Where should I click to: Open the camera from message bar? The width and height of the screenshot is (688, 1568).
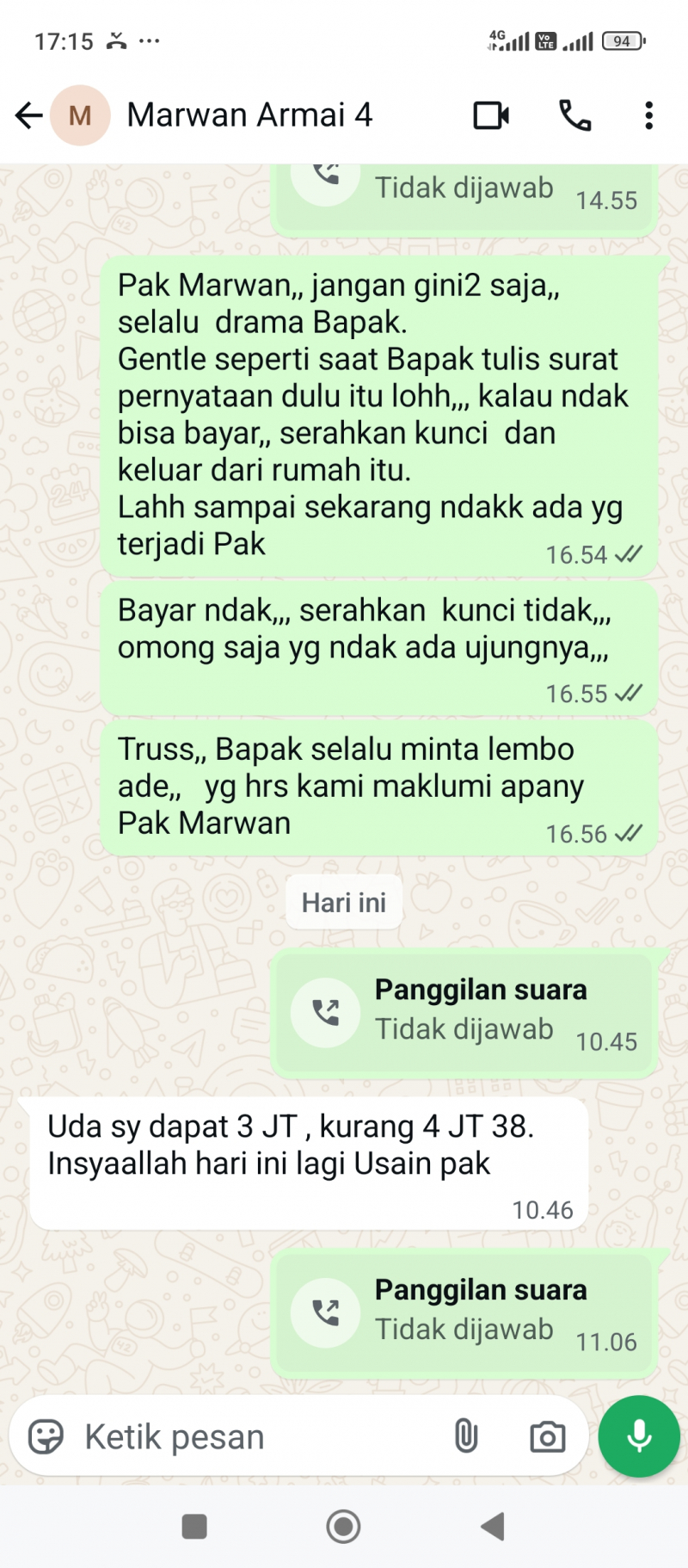547,1436
